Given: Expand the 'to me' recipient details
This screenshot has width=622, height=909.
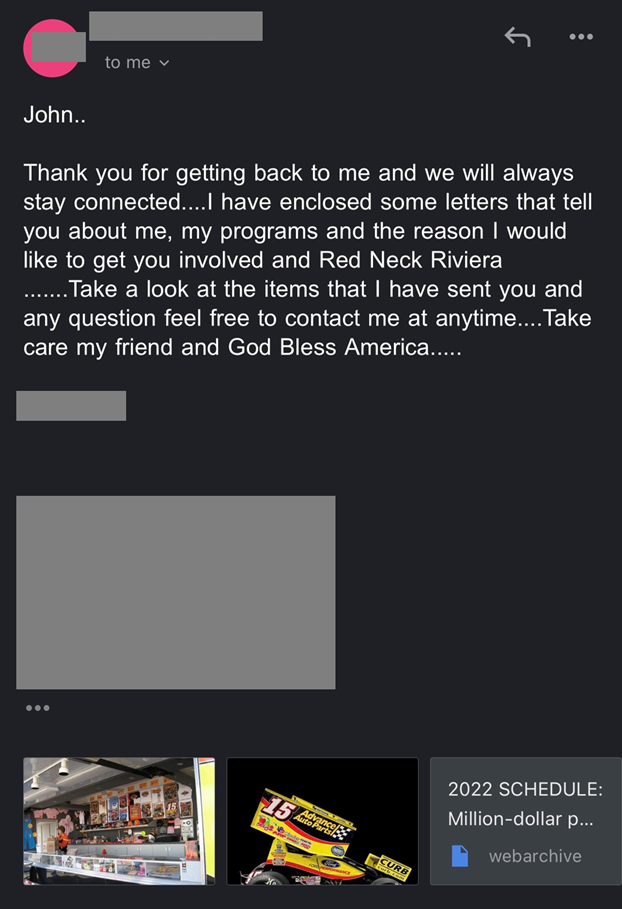Looking at the screenshot, I should point(137,62).
